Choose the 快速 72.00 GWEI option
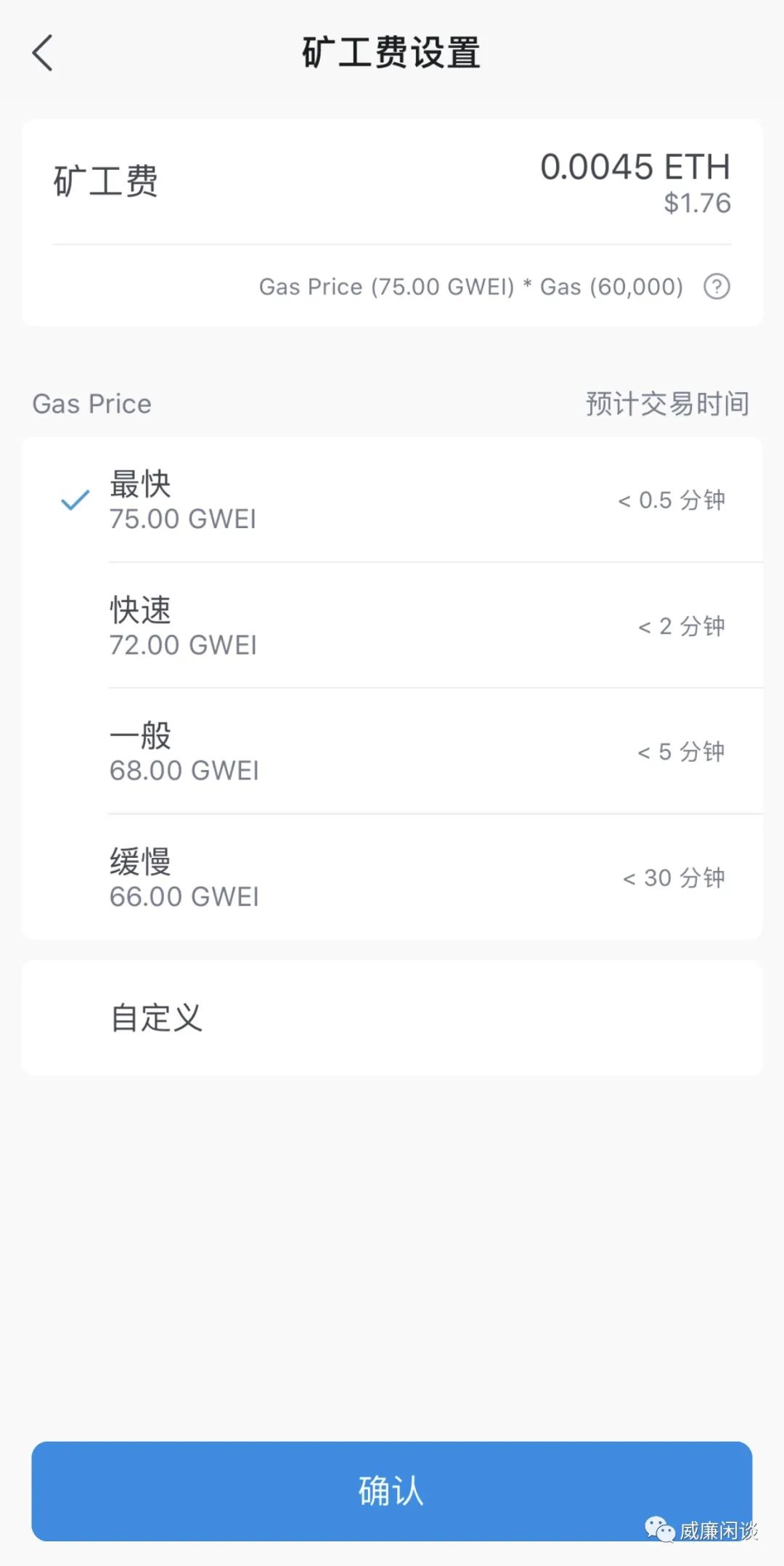Viewport: 784px width, 1566px height. coord(392,625)
